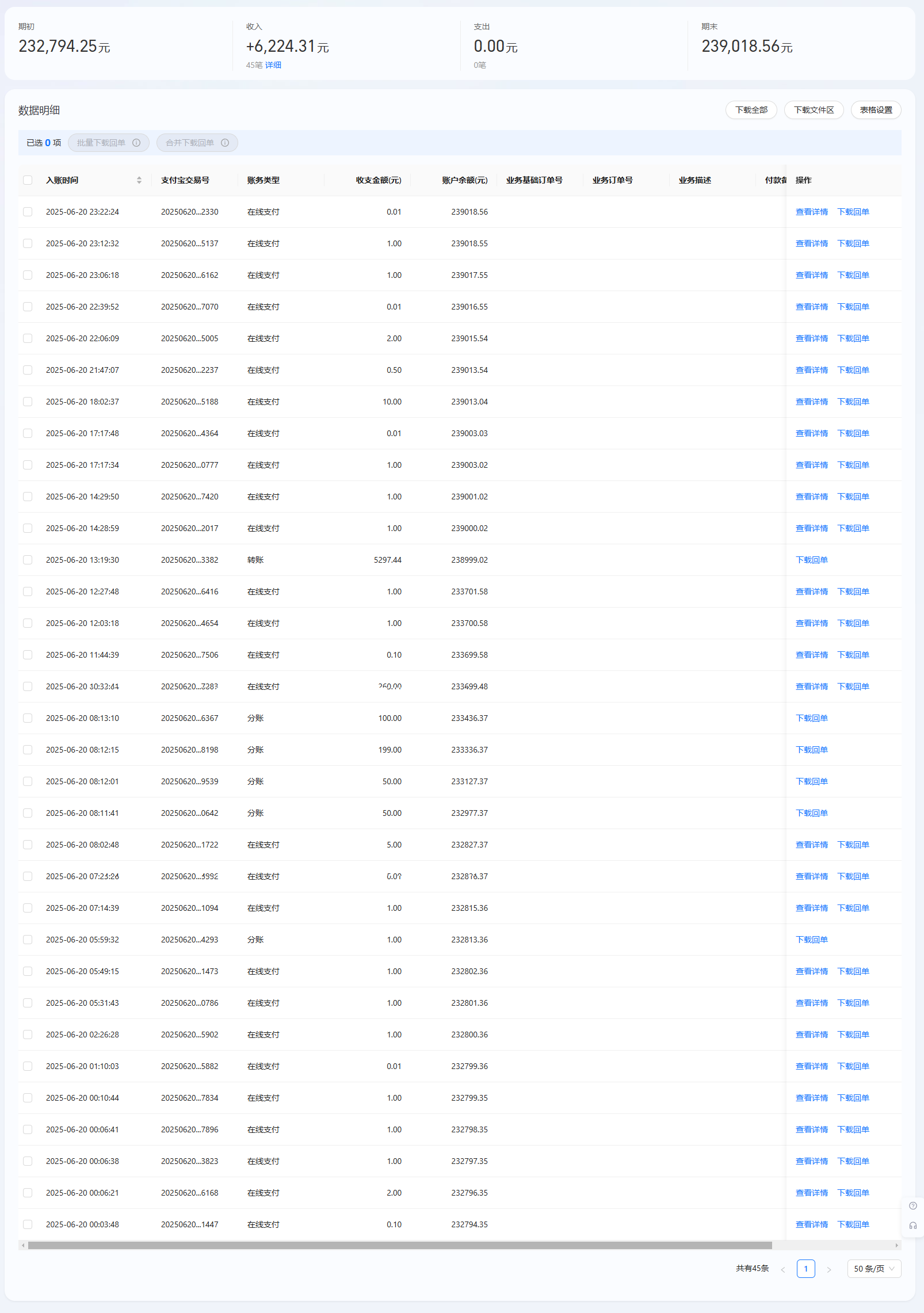Viewport: 924px width, 1313px height.
Task: Check the row dated 2025-06-20 18:02:37
Action: point(28,402)
